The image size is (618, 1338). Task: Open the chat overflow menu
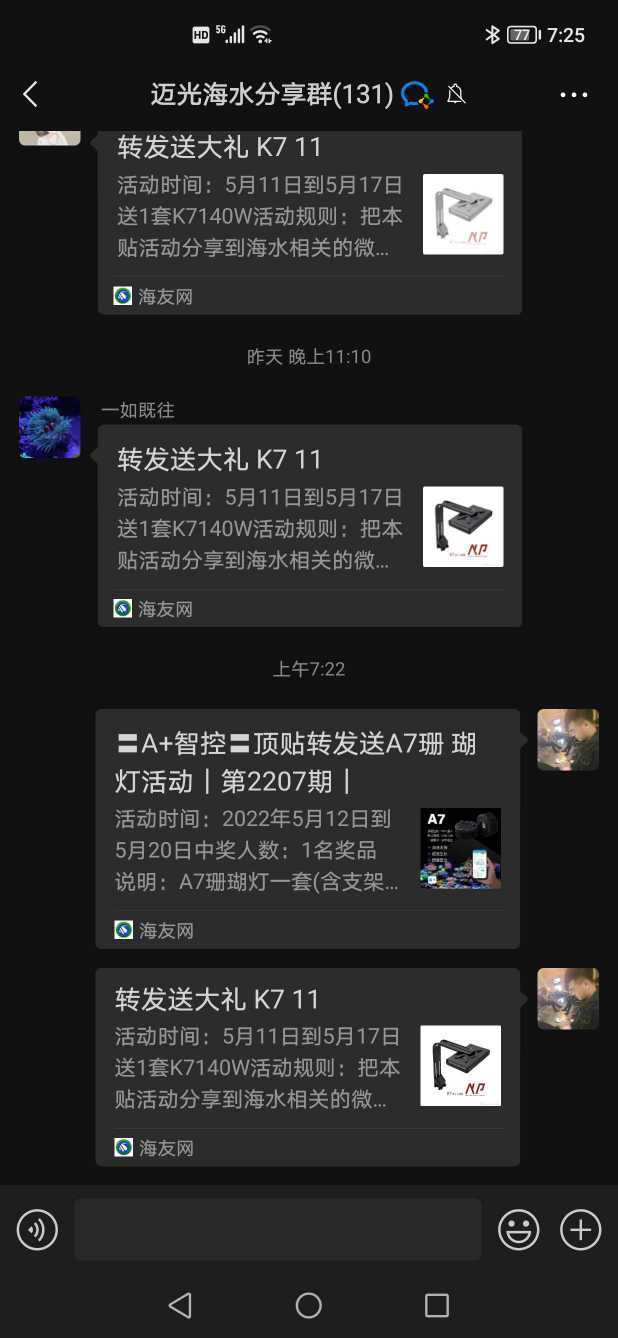click(x=574, y=95)
